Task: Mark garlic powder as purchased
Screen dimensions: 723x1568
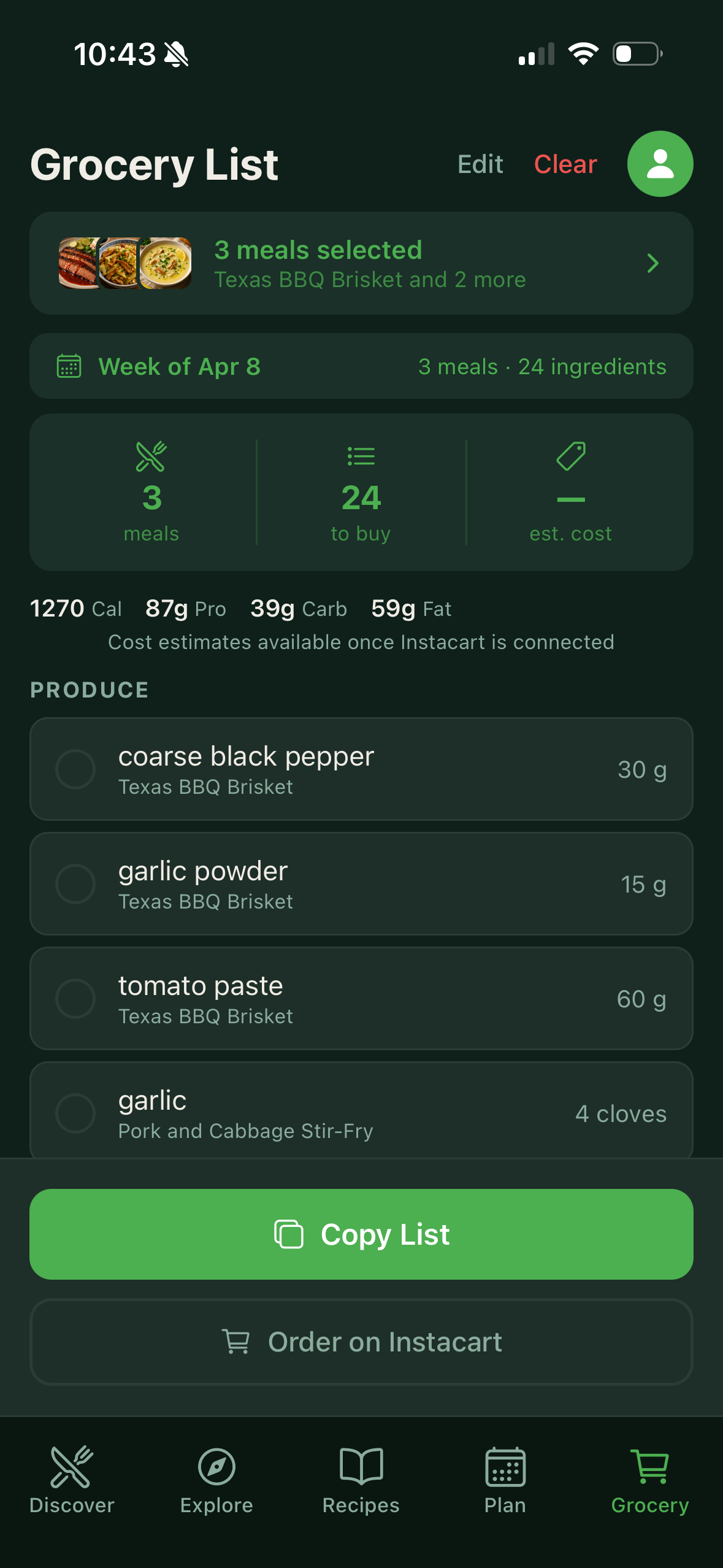Action: click(x=75, y=883)
